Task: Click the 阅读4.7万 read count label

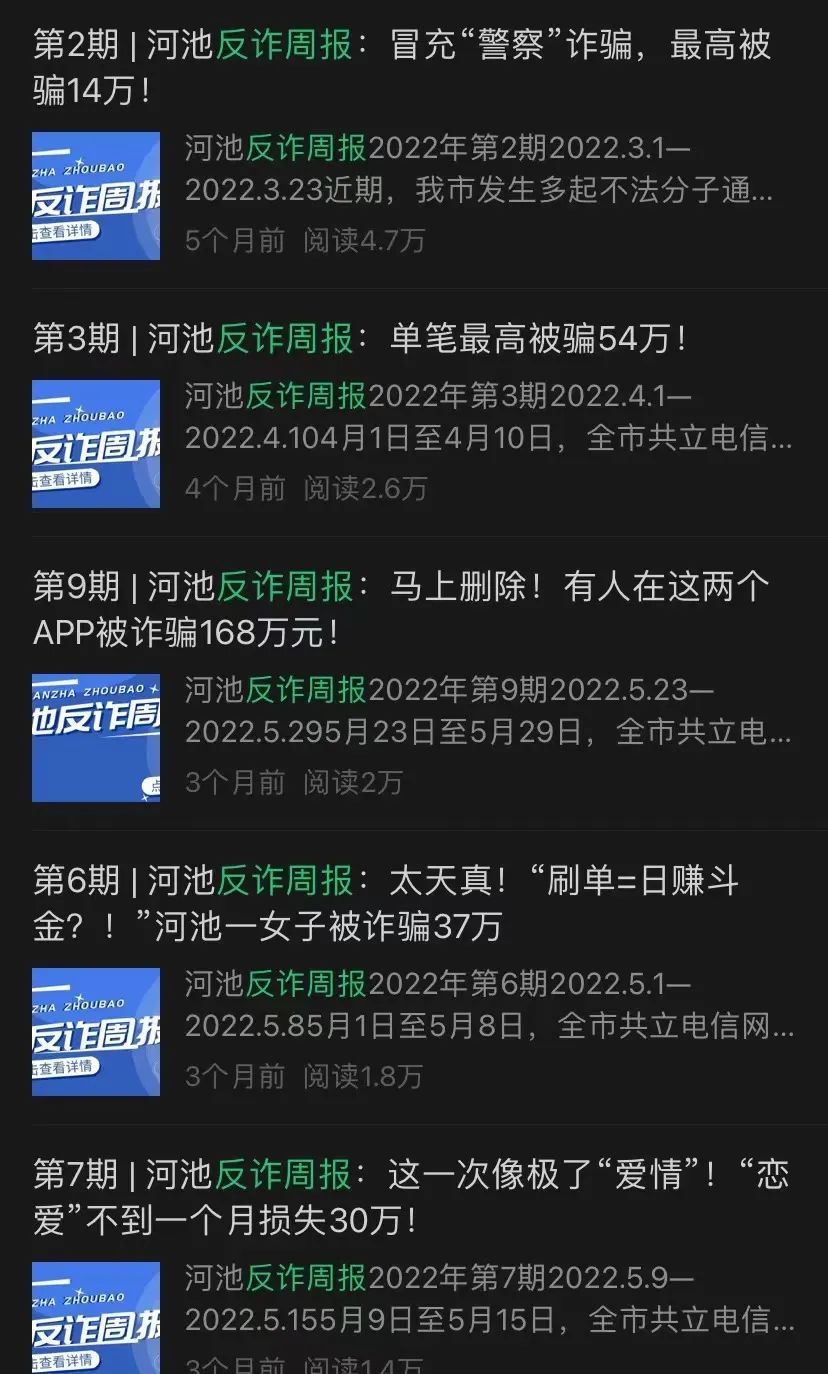Action: [362, 240]
